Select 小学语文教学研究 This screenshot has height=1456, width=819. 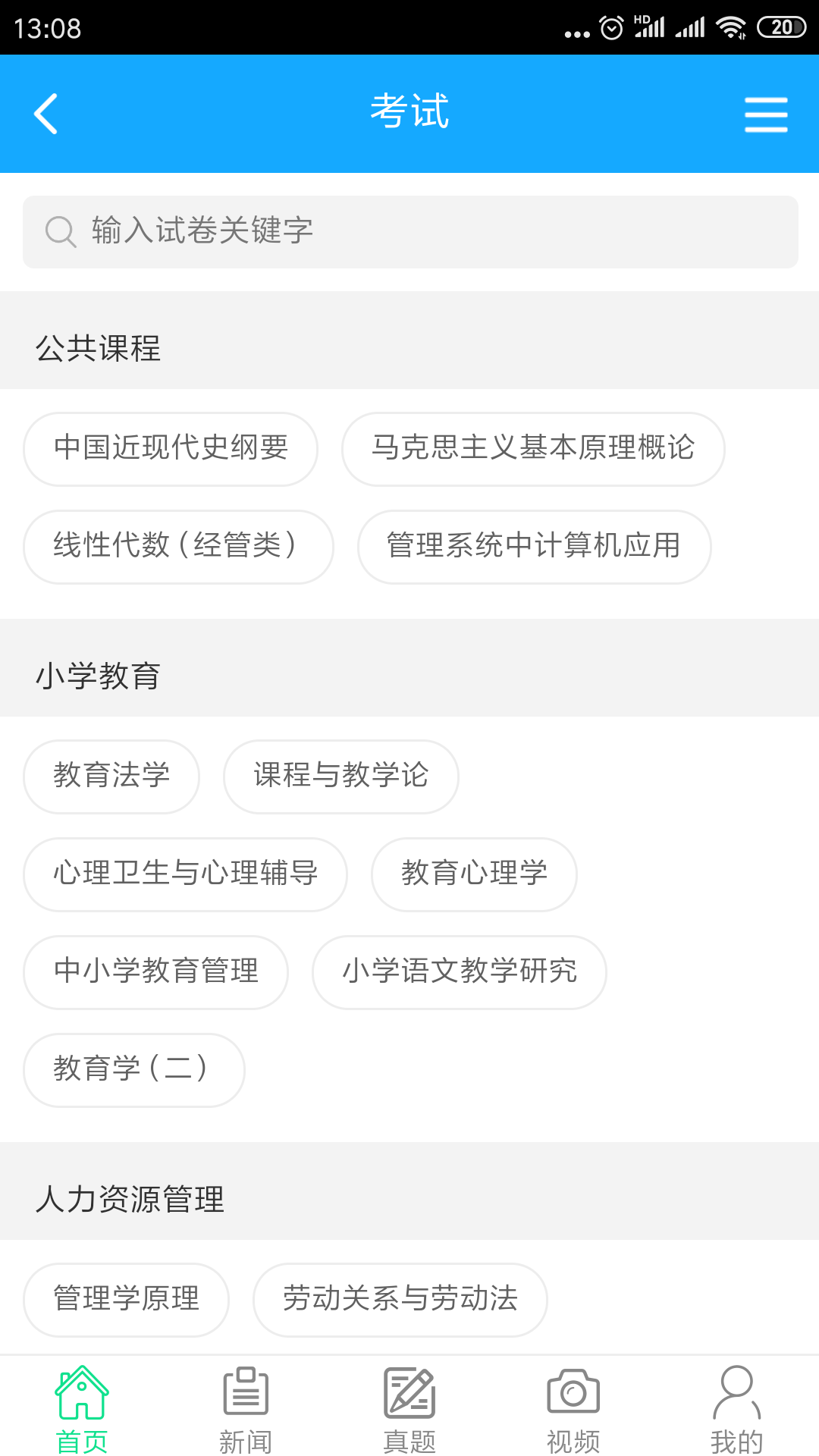[460, 971]
